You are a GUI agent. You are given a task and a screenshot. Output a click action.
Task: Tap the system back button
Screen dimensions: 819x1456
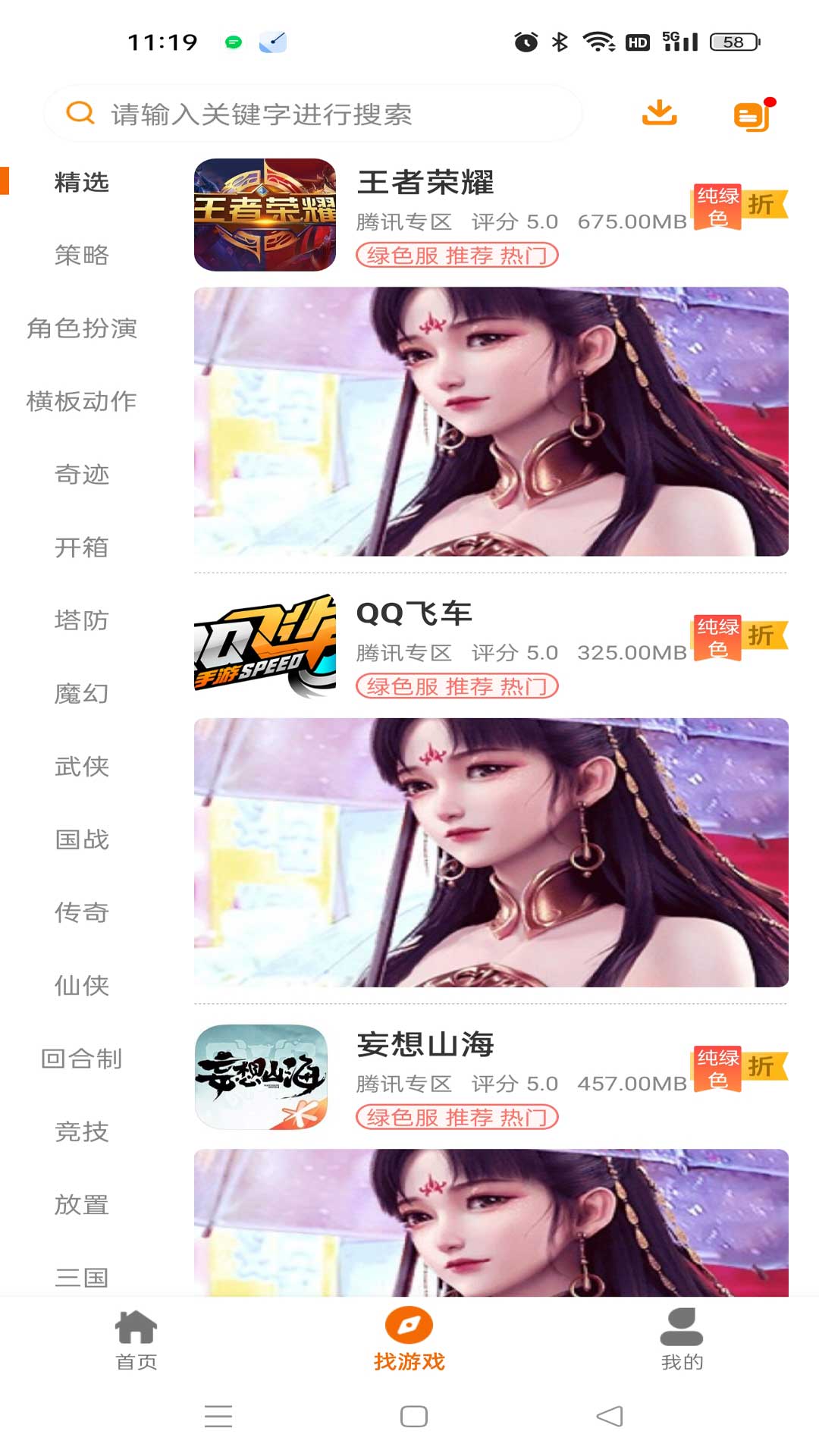point(610,1417)
